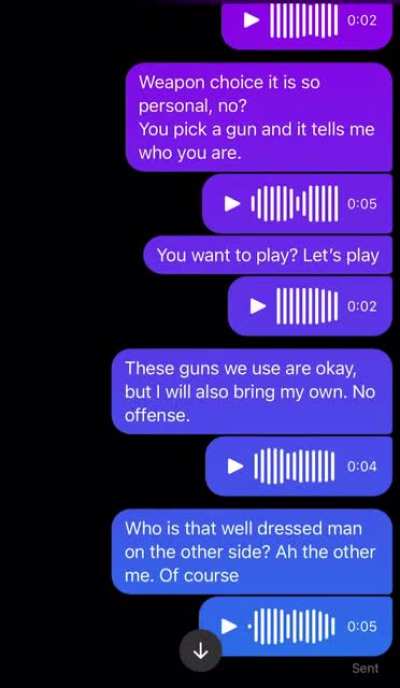Play the voice message under "Let's play"

(x=258, y=306)
